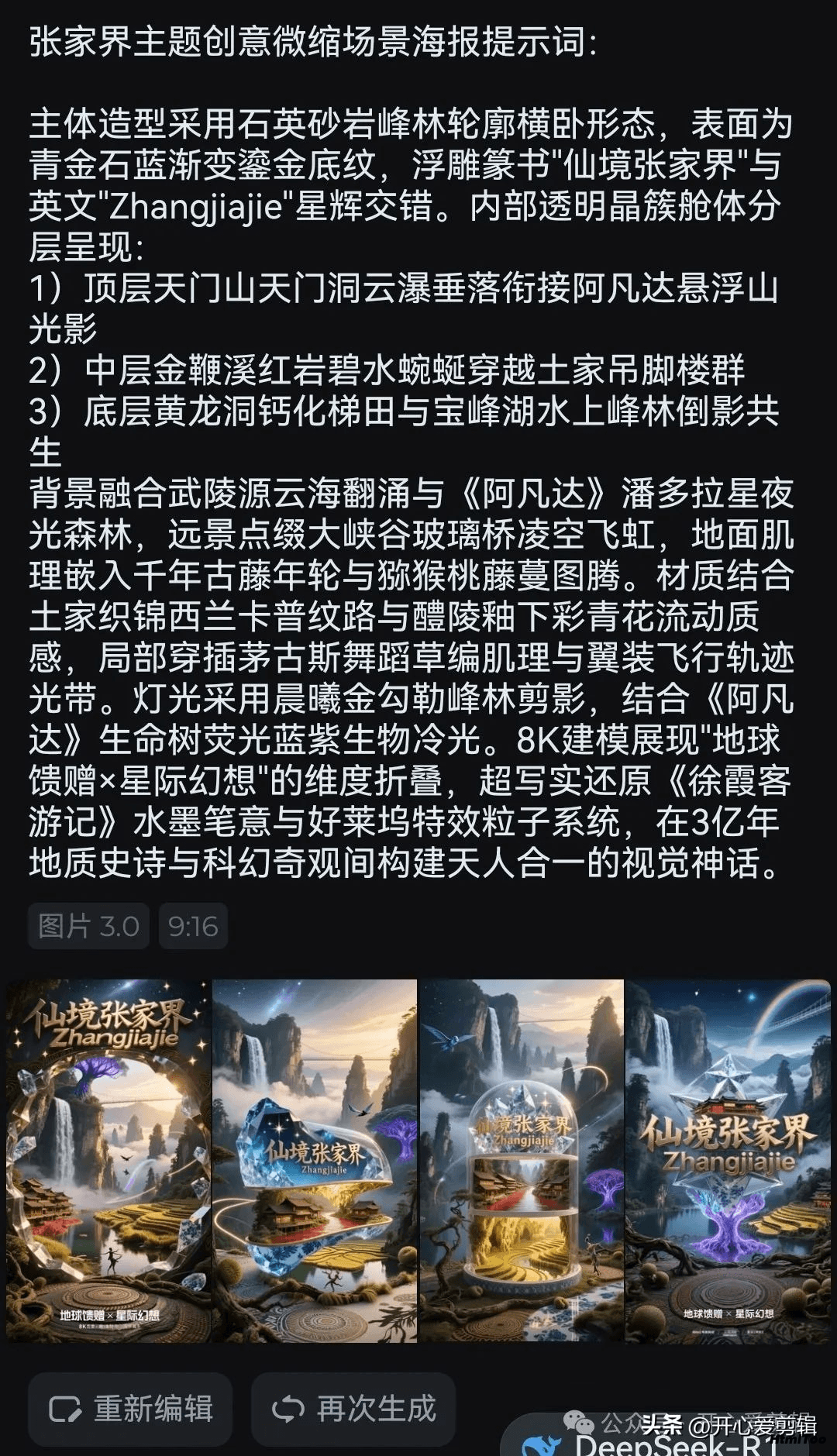Open the fourth generated poster with crystal star
Screen dimensions: 837x1456
tap(728, 1160)
